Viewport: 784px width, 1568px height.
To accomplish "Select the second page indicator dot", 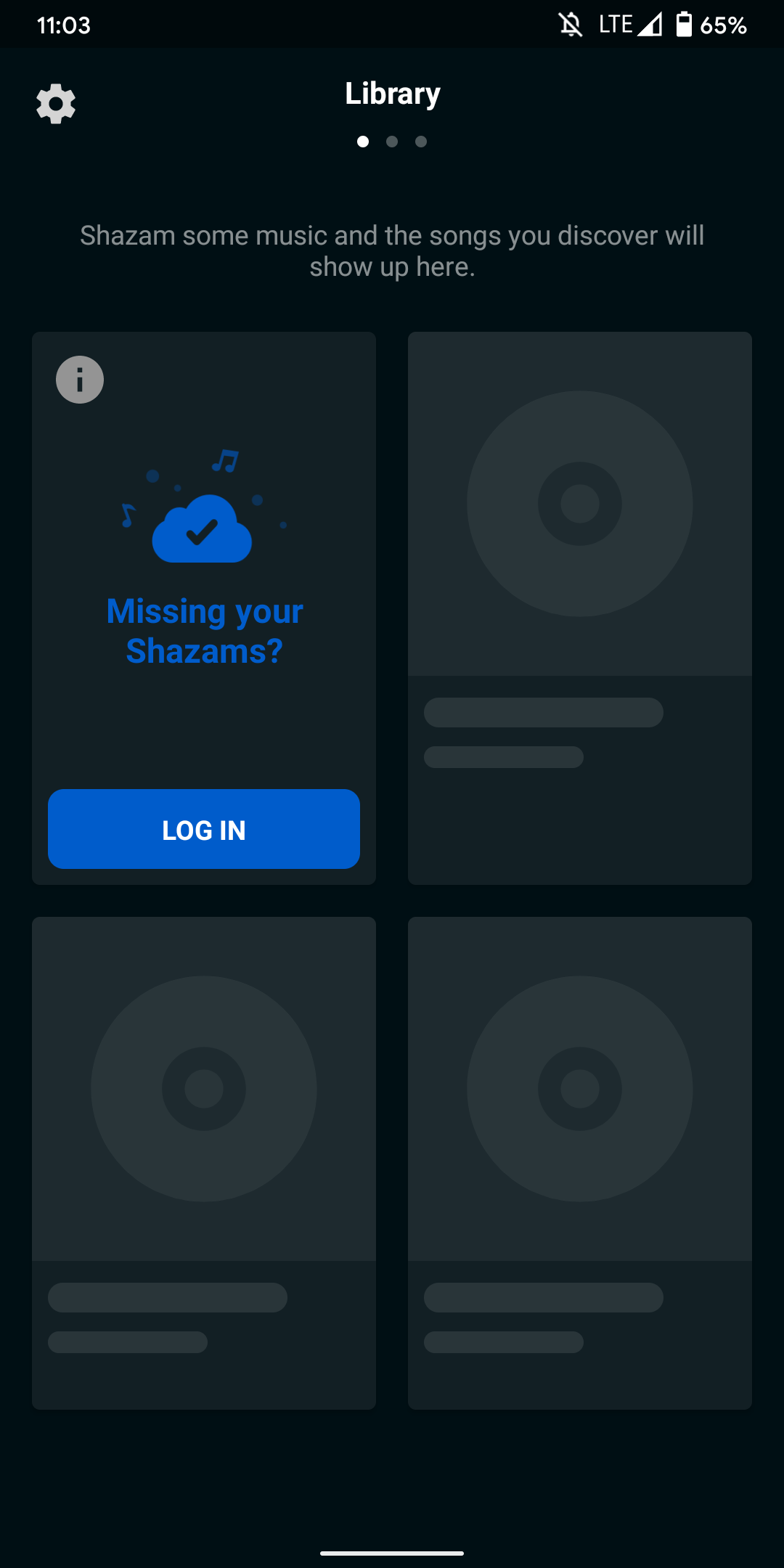I will (392, 142).
